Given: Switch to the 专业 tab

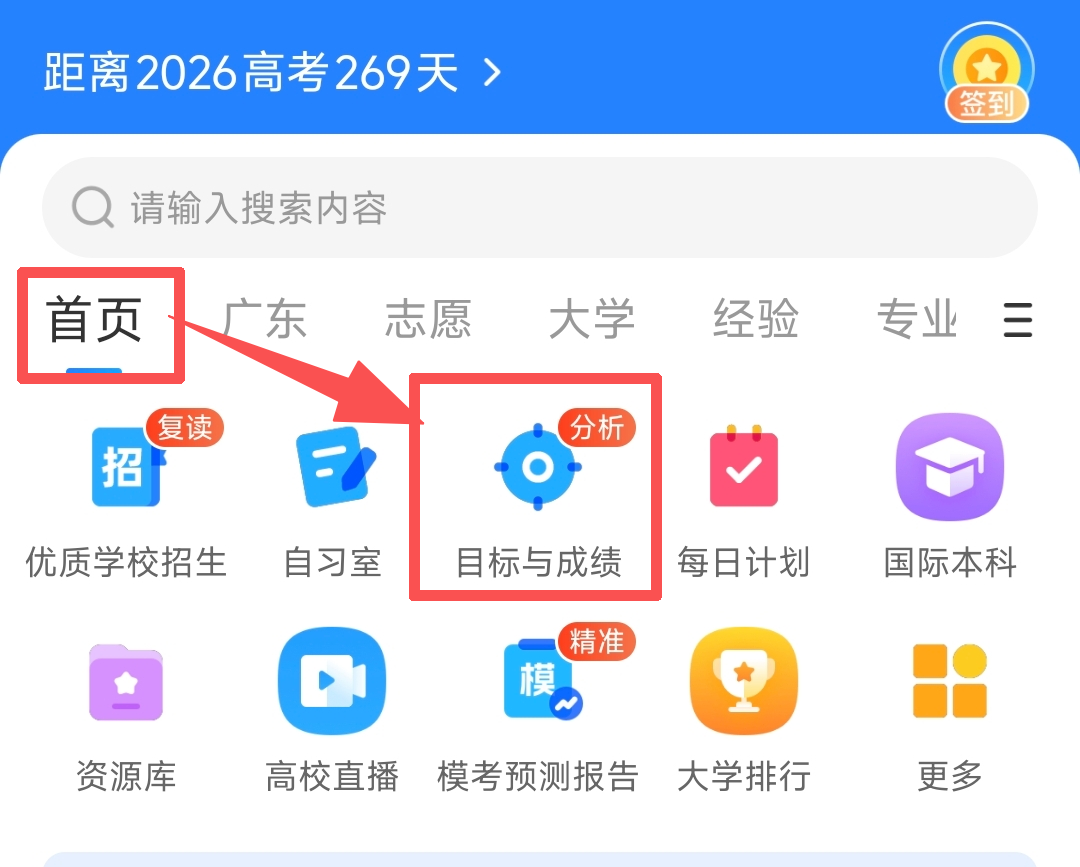Looking at the screenshot, I should click(917, 321).
